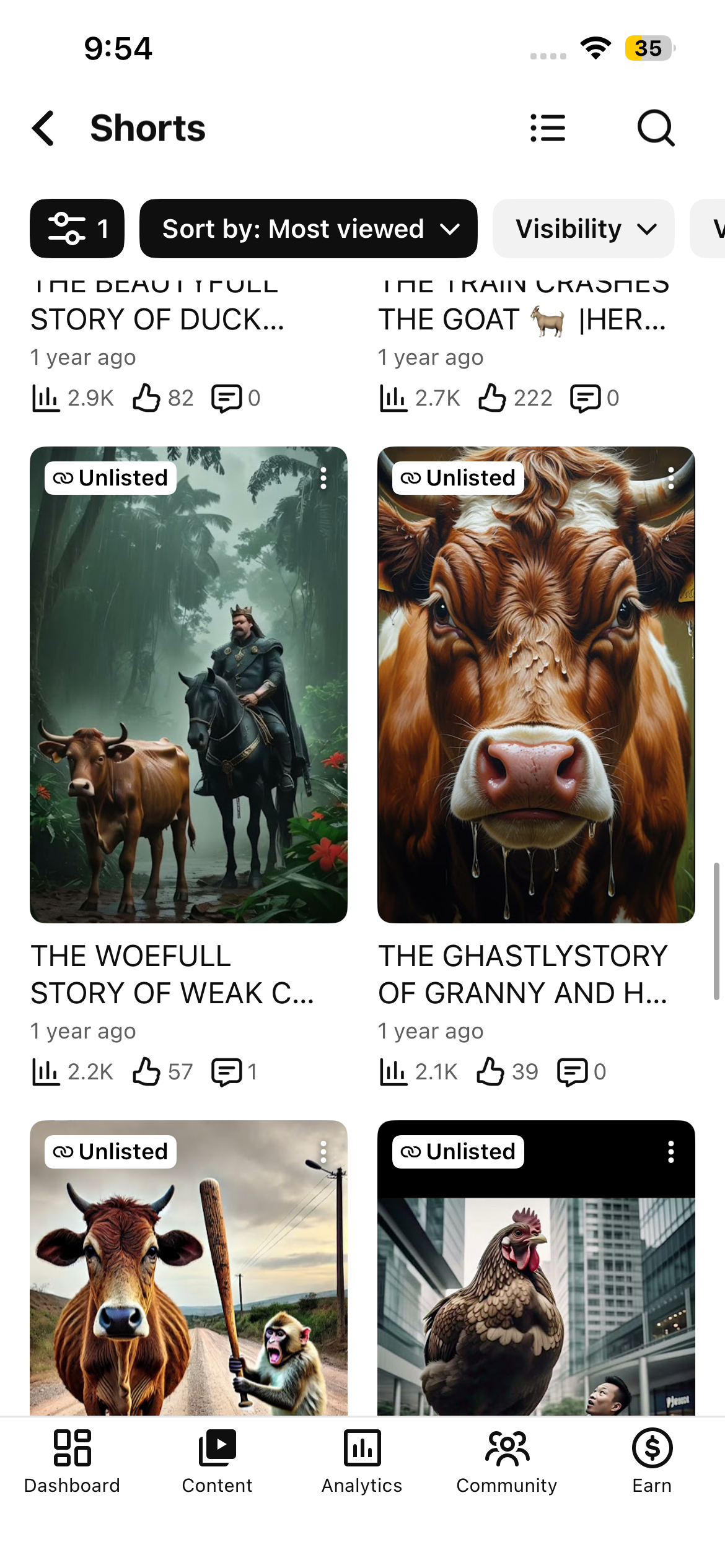Image resolution: width=725 pixels, height=1568 pixels.
Task: Switch to the Content tab
Action: [x=217, y=1461]
